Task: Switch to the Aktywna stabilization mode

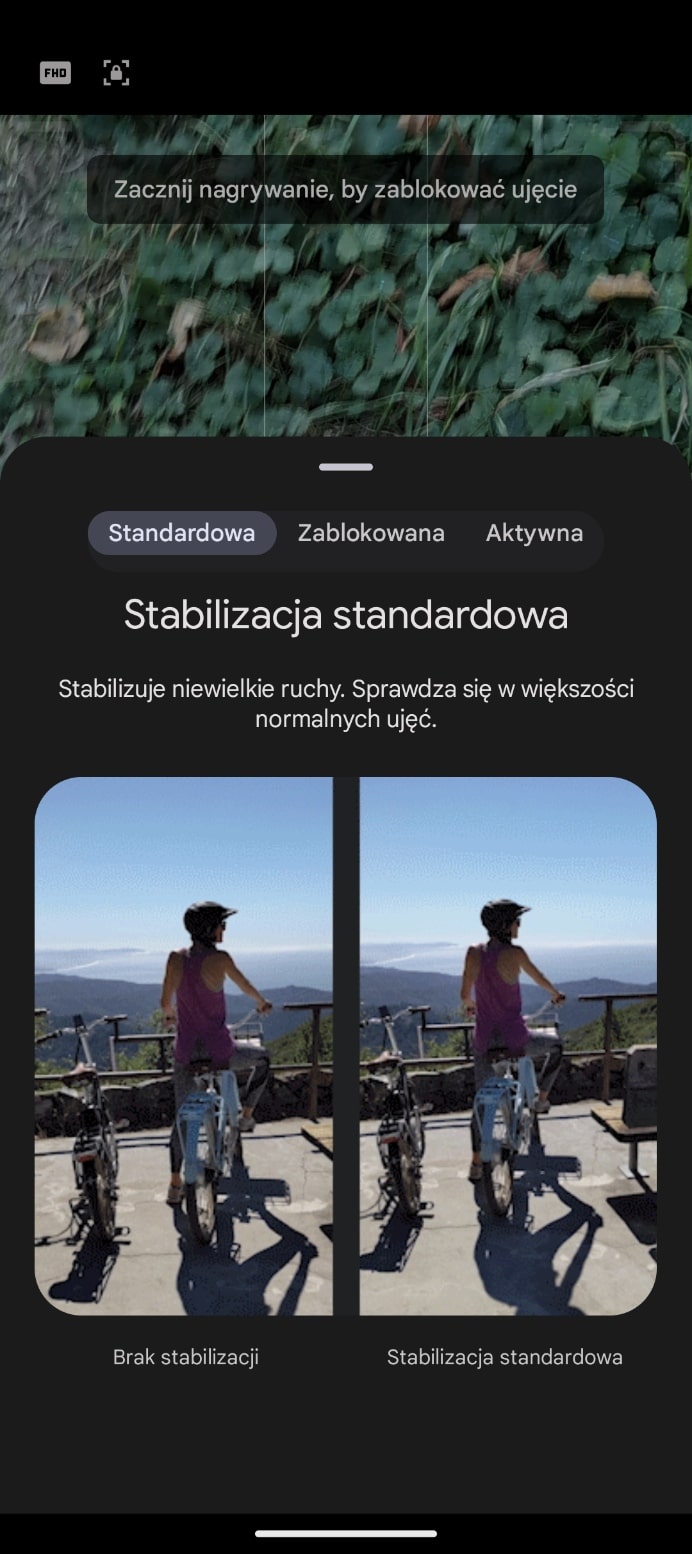Action: [534, 533]
